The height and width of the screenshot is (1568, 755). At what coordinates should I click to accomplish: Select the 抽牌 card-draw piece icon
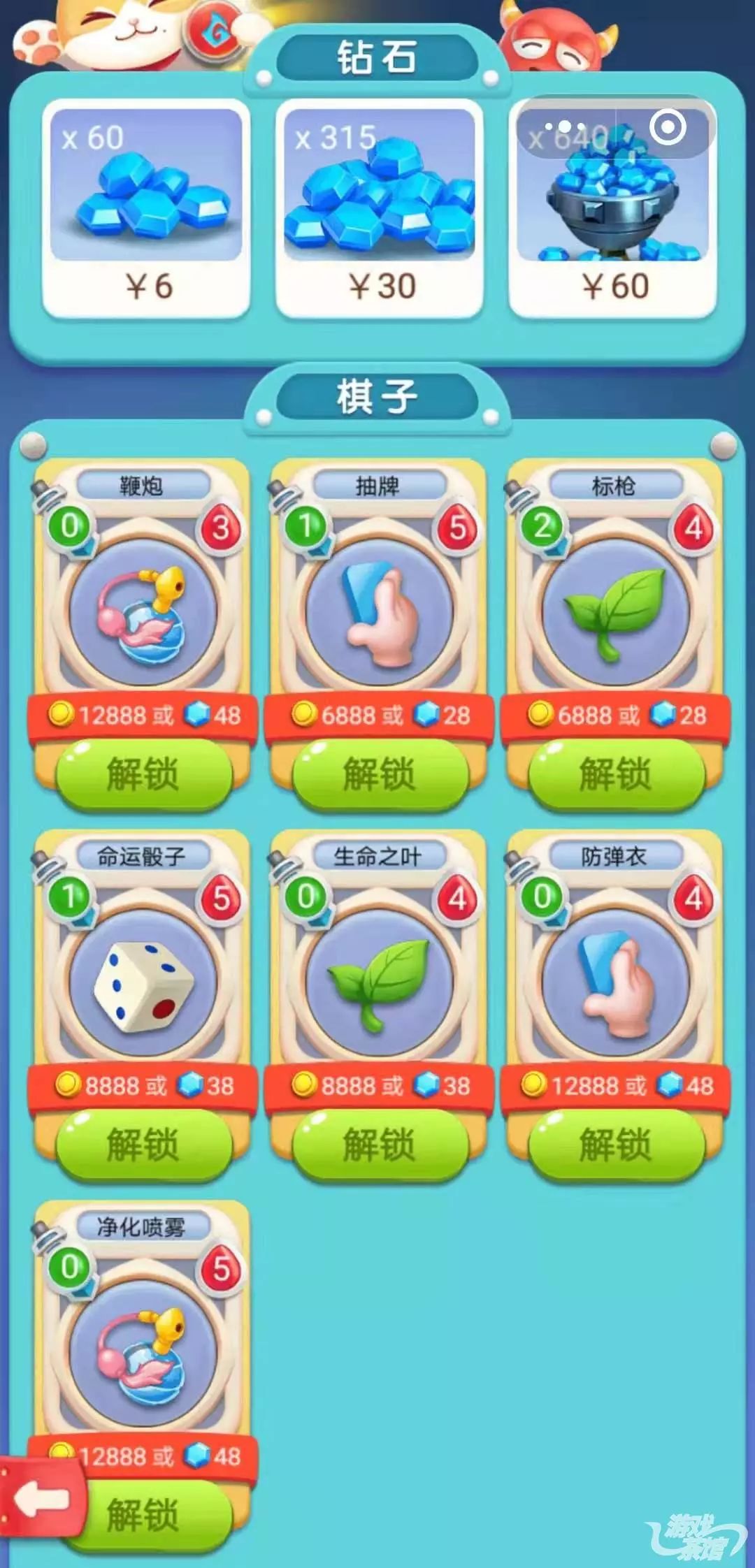tap(377, 615)
